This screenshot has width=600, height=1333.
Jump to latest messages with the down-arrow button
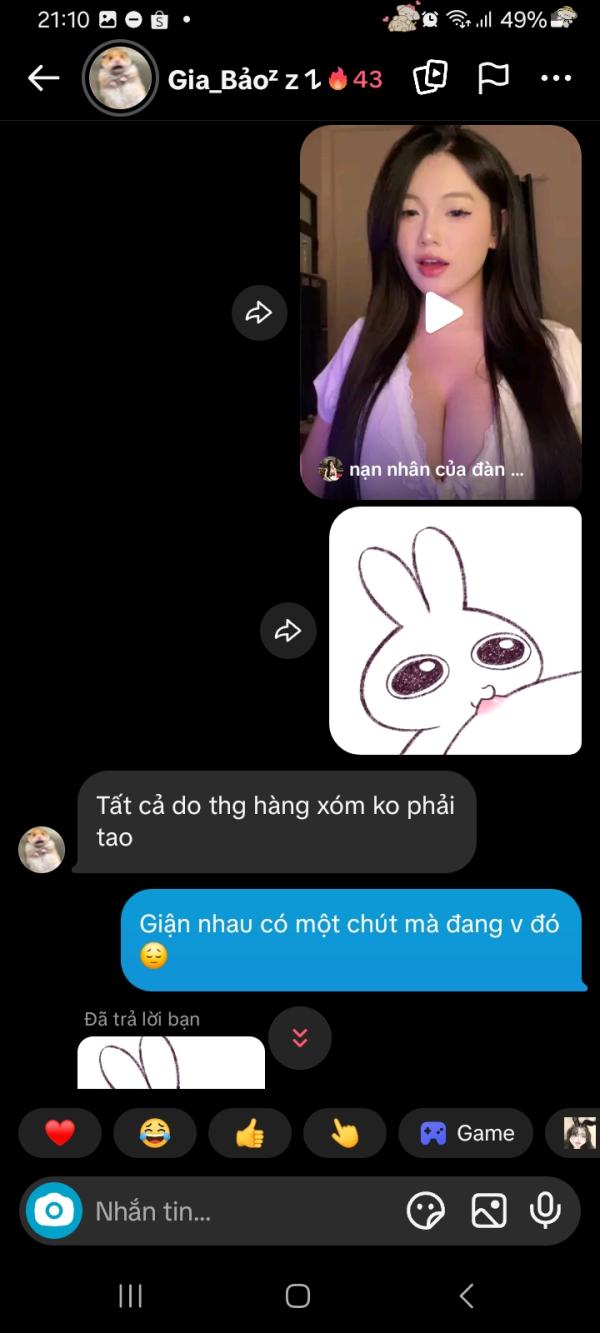tap(300, 1038)
